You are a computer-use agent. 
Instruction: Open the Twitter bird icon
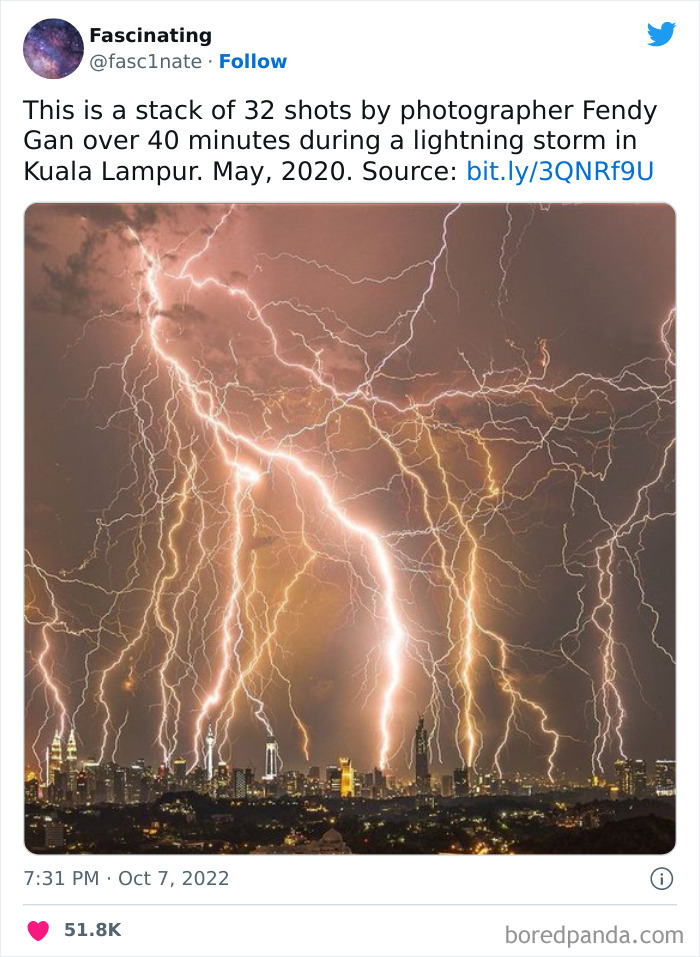point(661,34)
